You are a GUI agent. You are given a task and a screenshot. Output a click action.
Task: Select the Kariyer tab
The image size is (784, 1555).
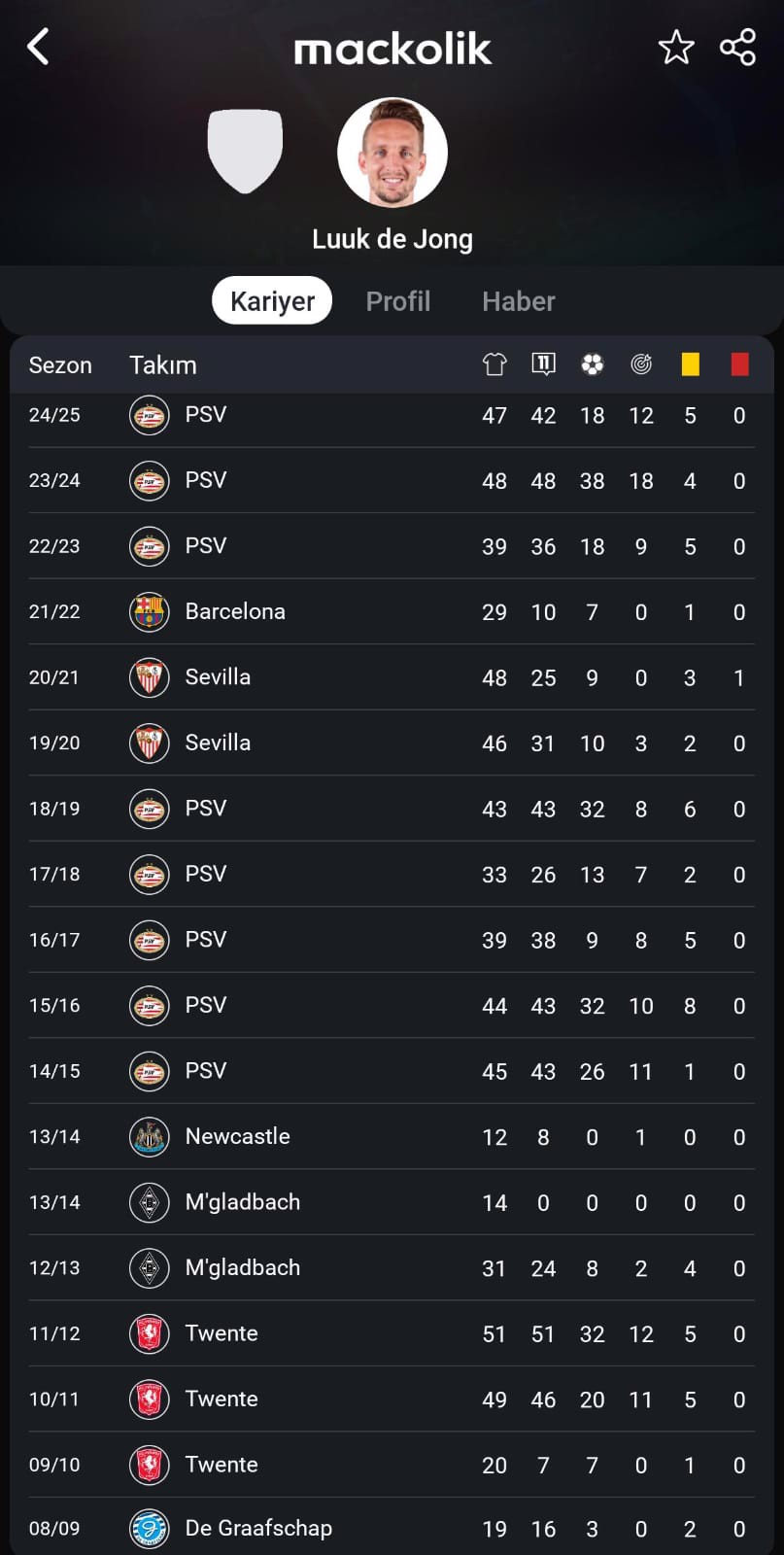(272, 301)
